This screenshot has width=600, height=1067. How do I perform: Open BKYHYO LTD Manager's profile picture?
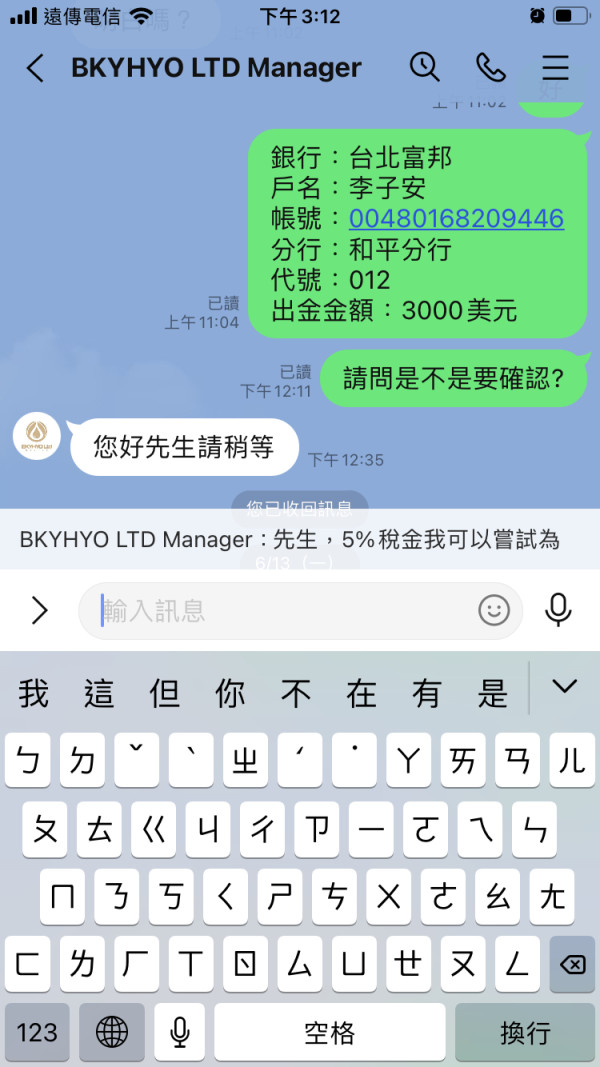coord(37,437)
